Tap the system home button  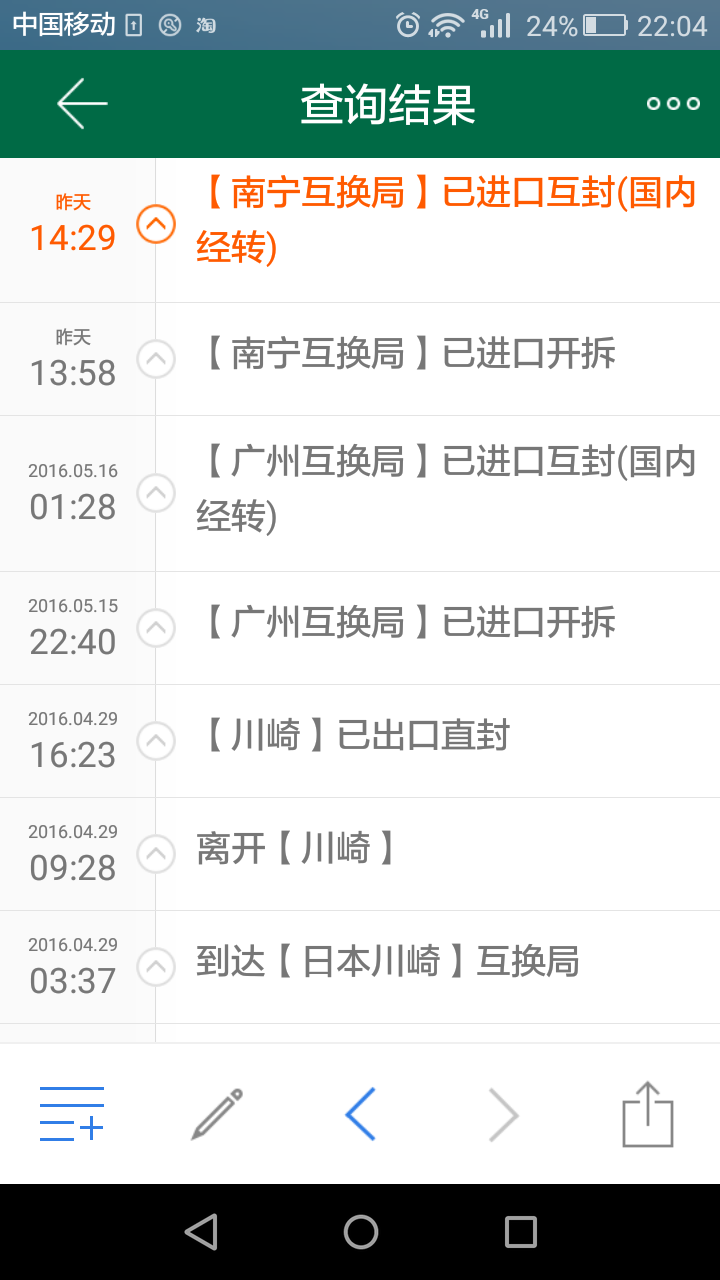pos(360,1232)
